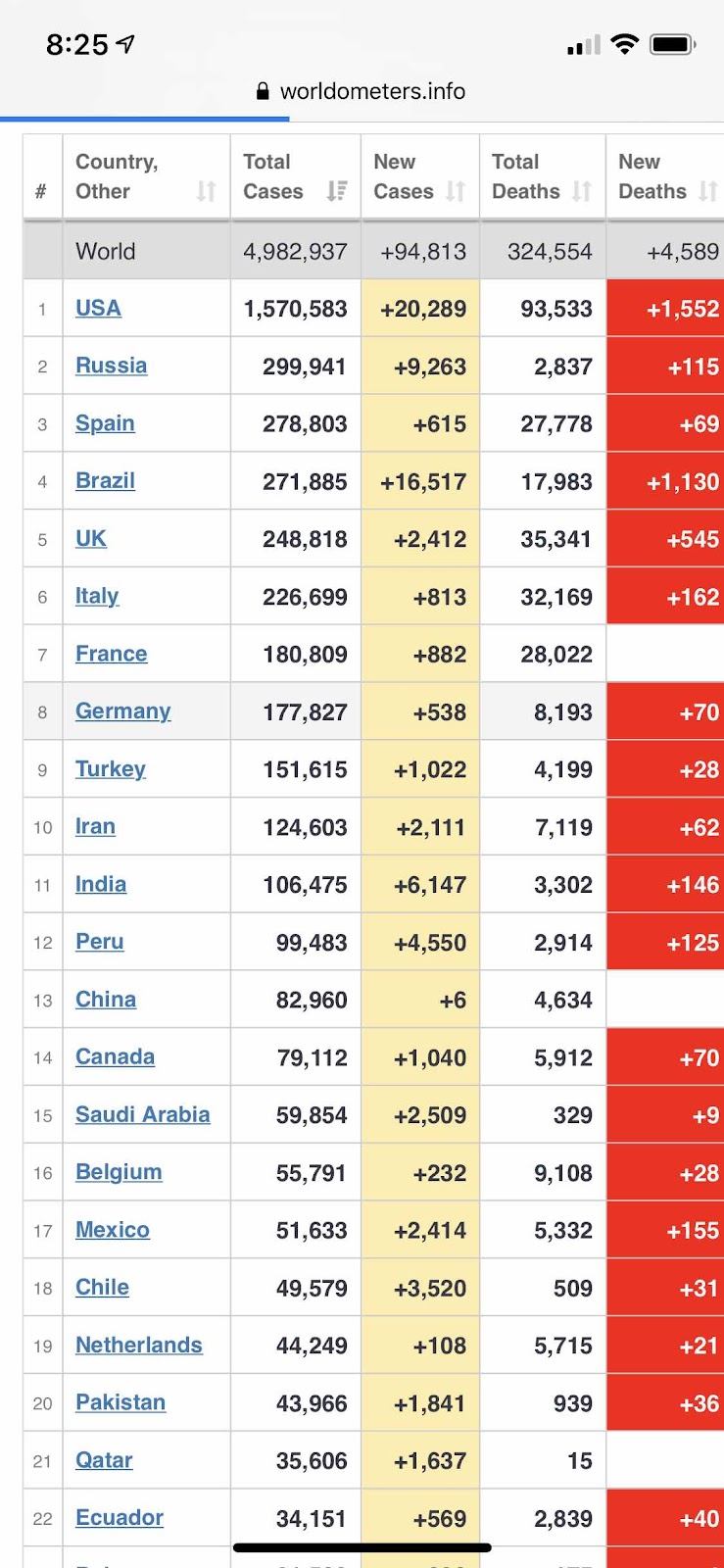
Task: Open the Germany link
Action: [122, 711]
